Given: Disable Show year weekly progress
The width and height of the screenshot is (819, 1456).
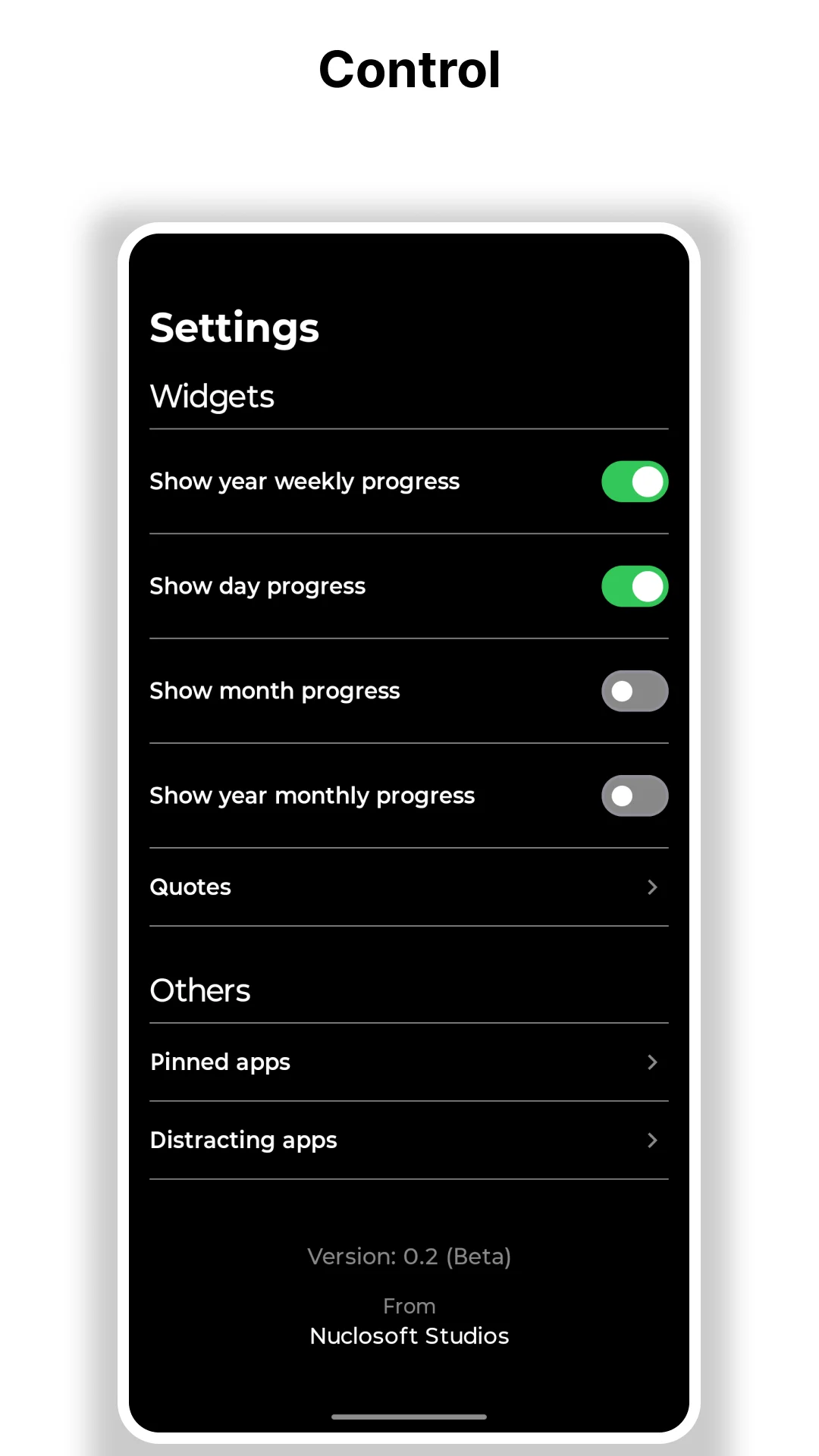Looking at the screenshot, I should (635, 482).
